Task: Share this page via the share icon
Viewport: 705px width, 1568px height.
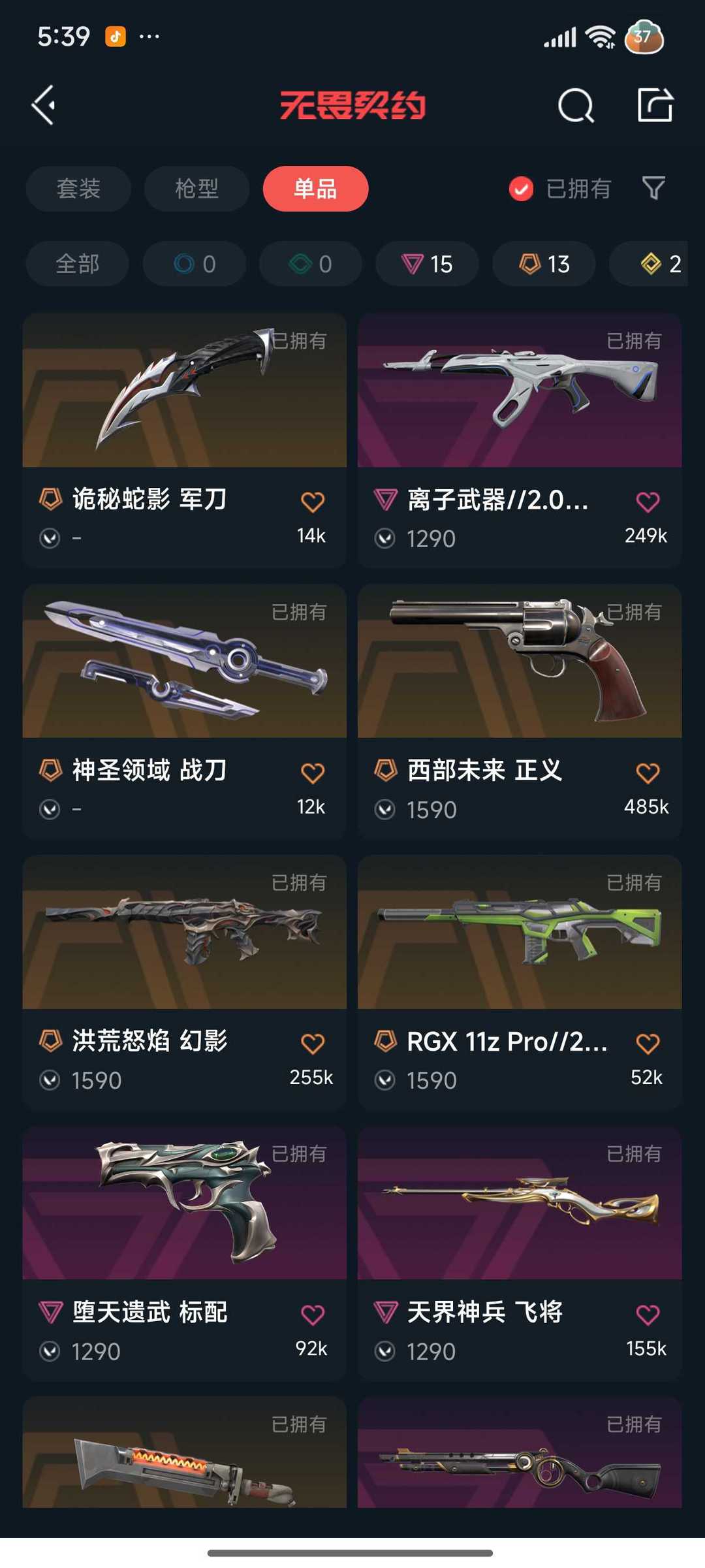Action: [655, 105]
